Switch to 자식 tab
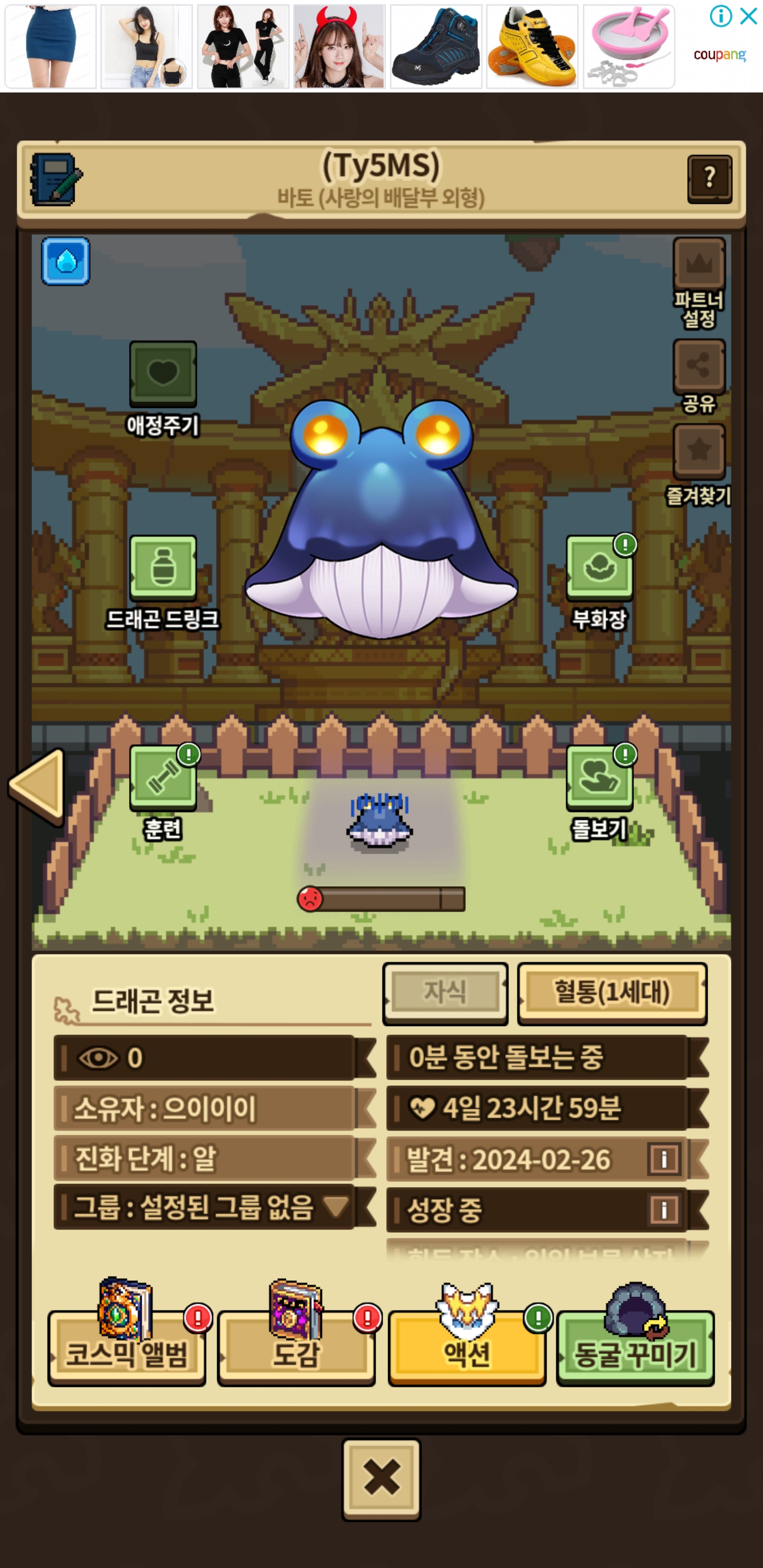 point(445,993)
